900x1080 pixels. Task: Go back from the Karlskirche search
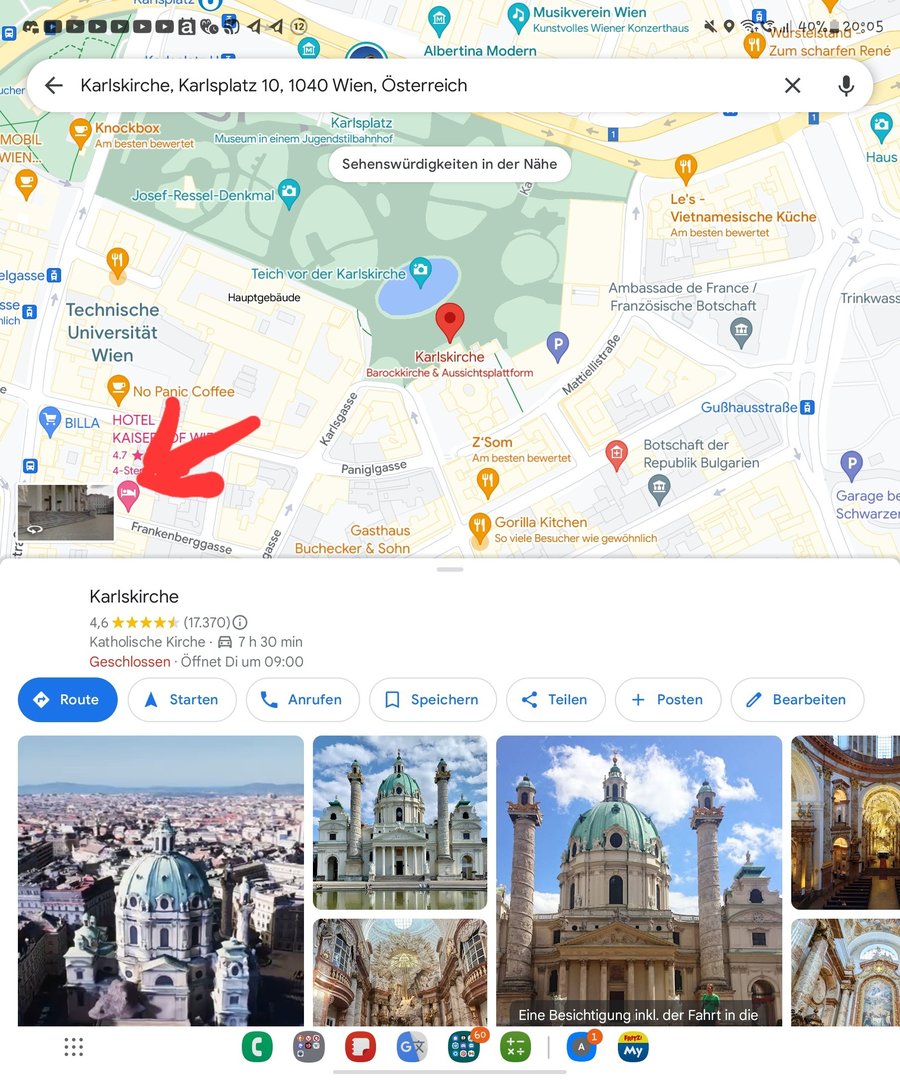(x=54, y=86)
